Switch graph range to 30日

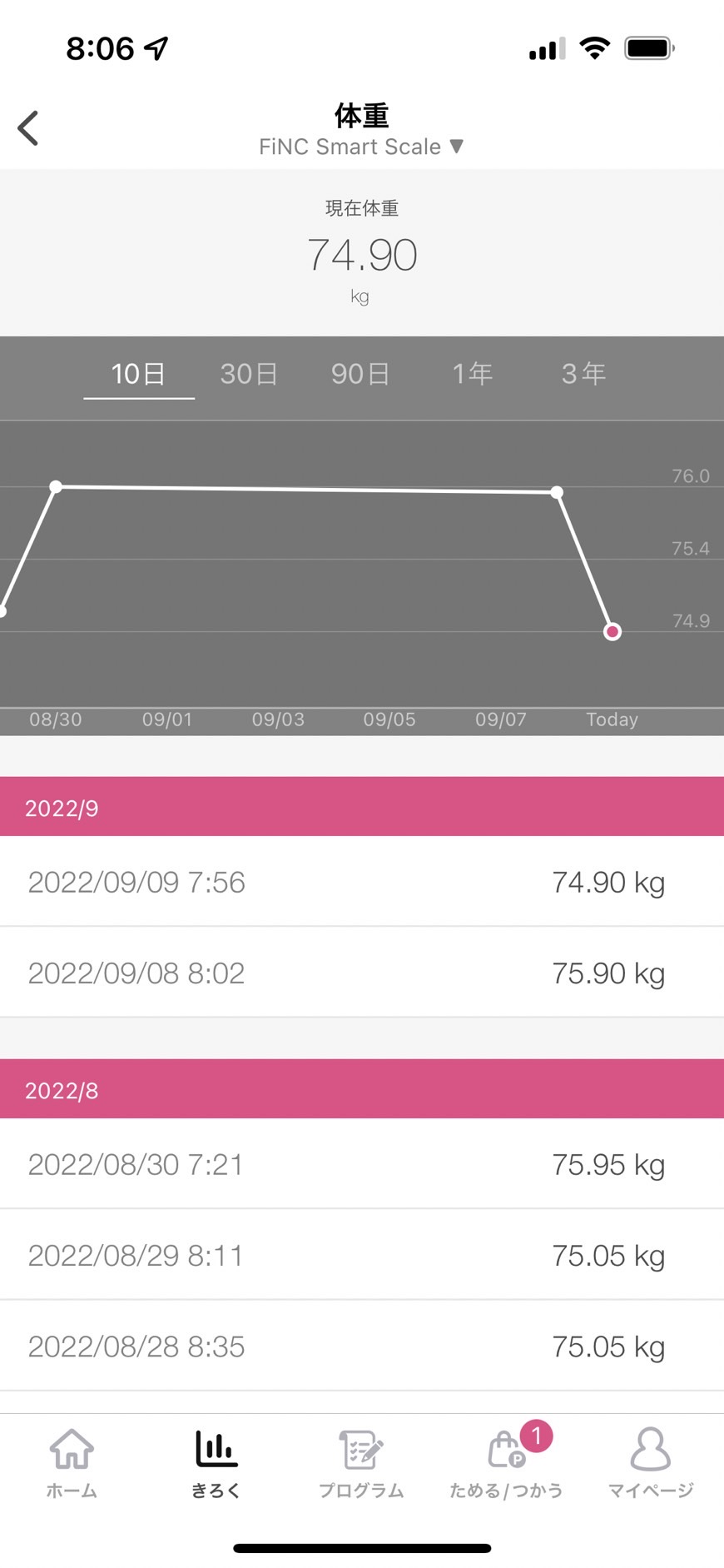tap(249, 374)
